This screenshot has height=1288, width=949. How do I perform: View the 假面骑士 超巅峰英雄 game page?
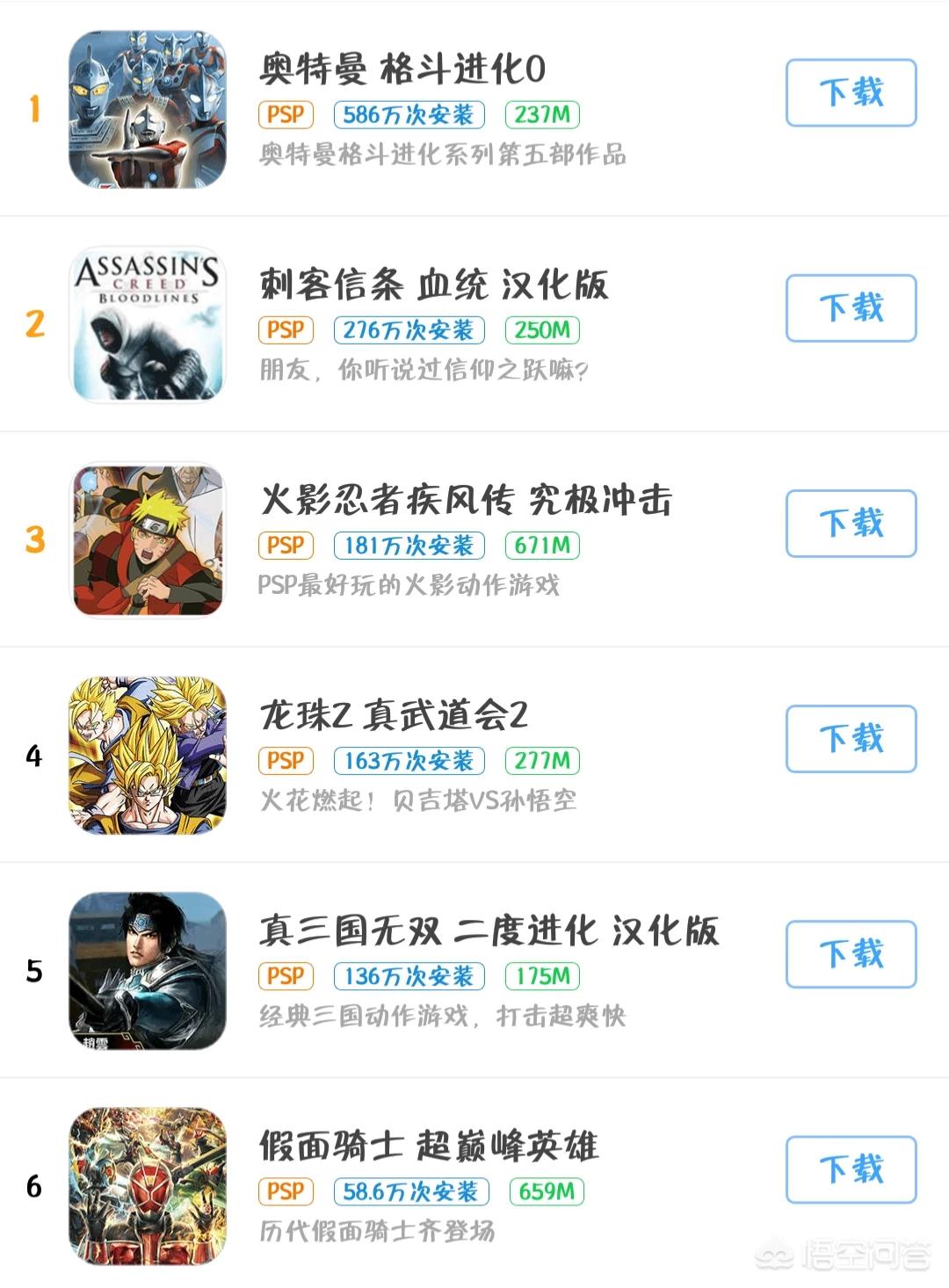(428, 1146)
